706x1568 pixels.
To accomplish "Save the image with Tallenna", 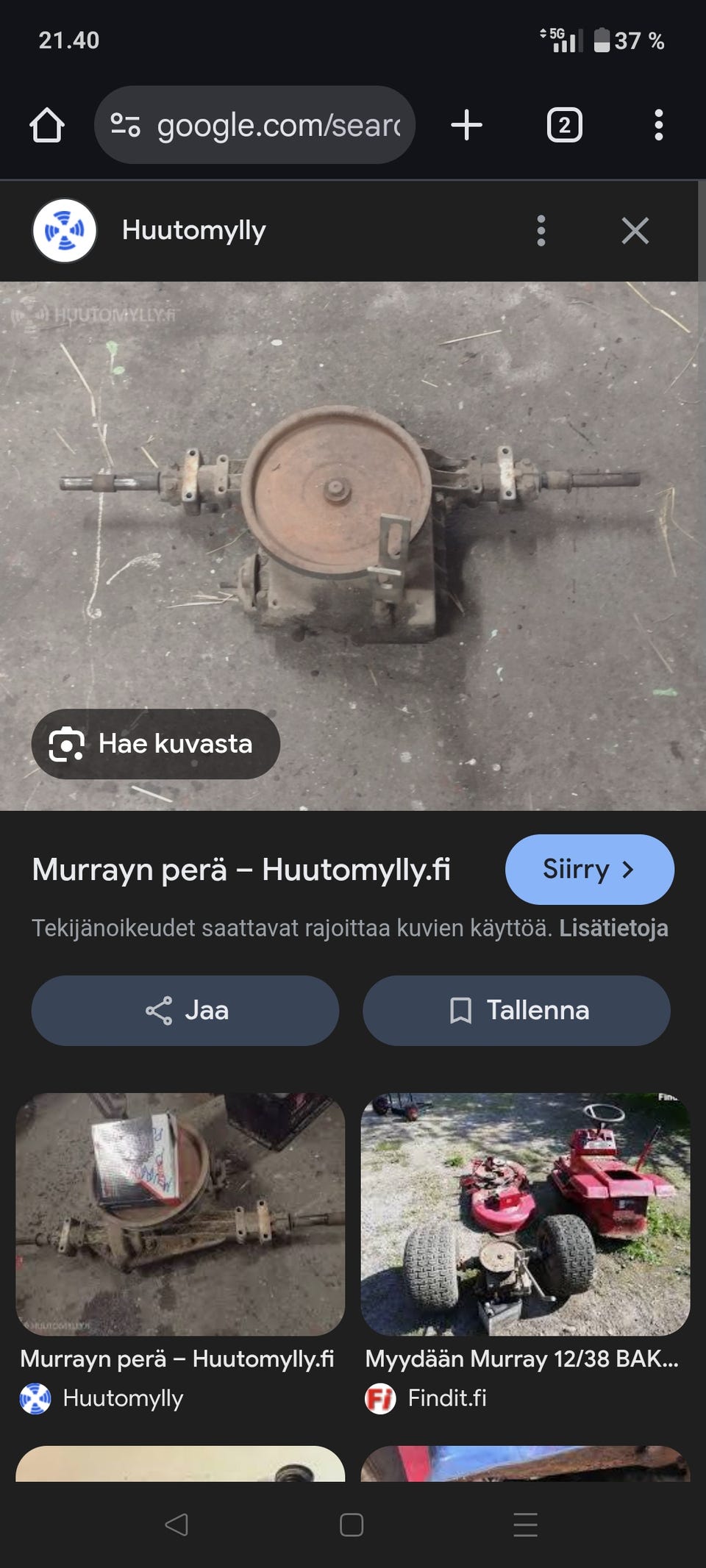I will (516, 1010).
